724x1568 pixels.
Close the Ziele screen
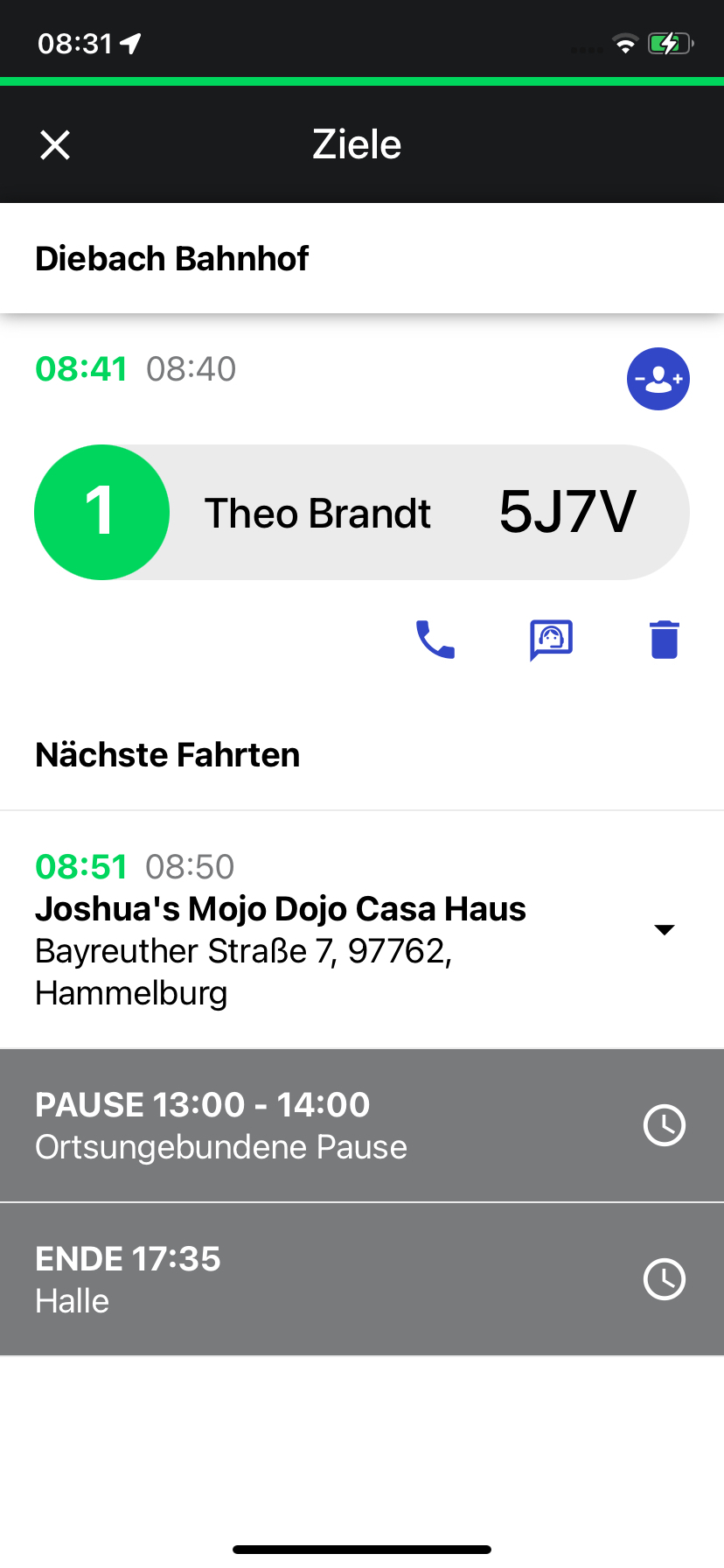(55, 145)
